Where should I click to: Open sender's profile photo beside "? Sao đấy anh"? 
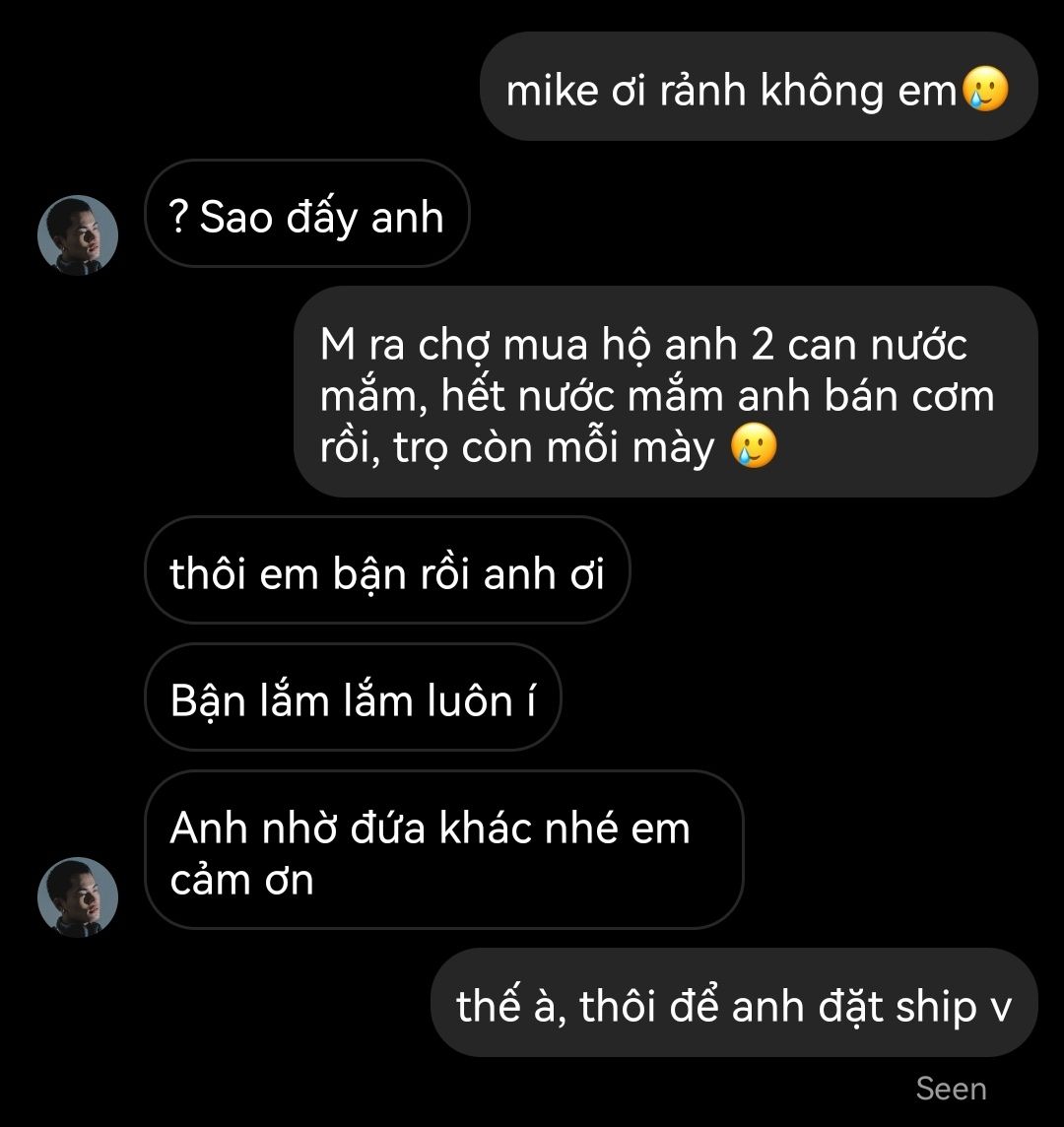(78, 235)
